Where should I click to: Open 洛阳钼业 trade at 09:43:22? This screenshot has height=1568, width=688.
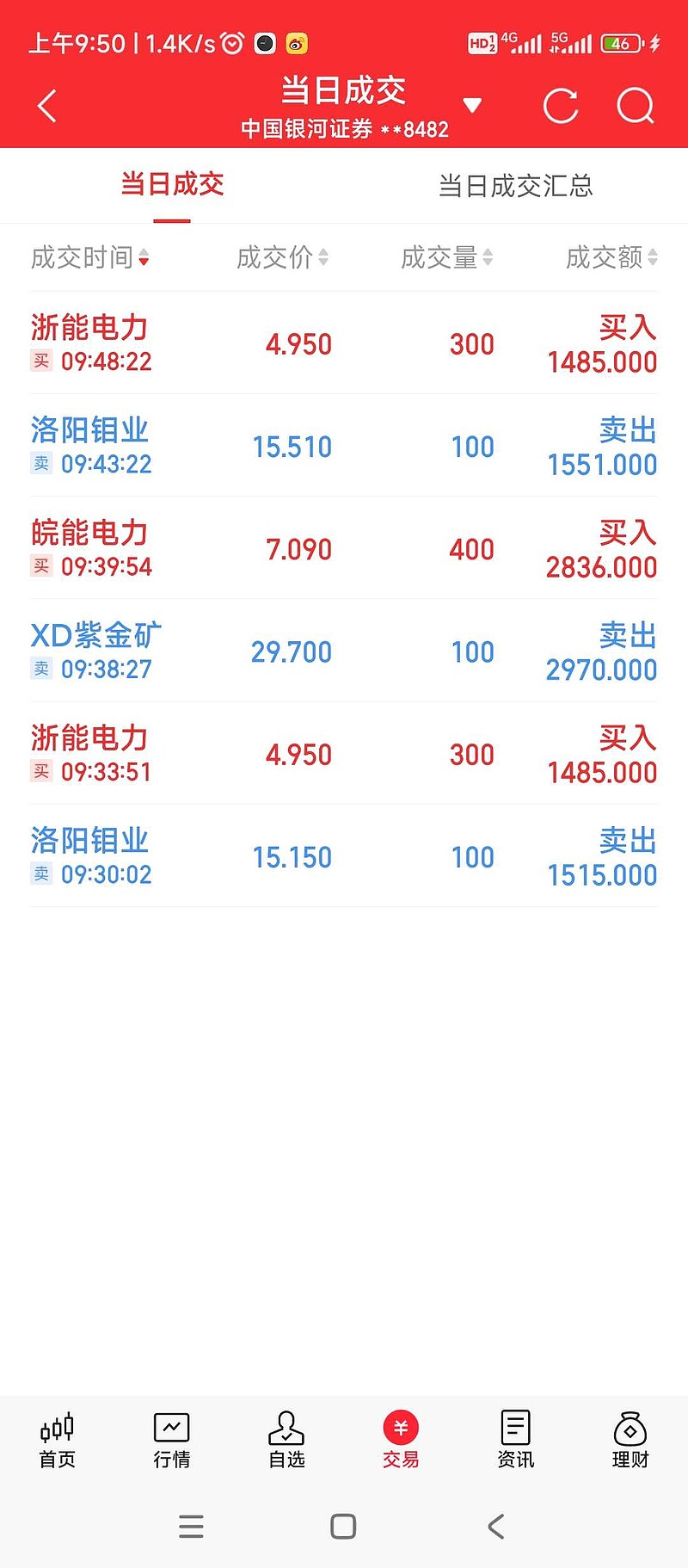coord(344,446)
